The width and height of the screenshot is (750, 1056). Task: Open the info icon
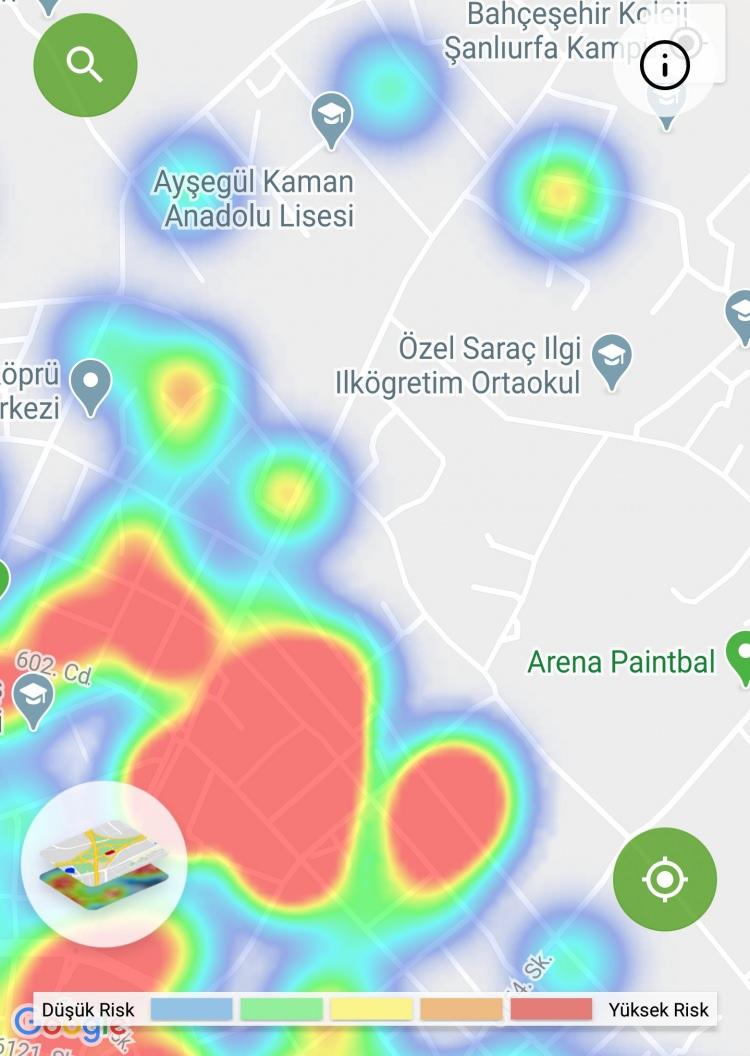(x=665, y=66)
